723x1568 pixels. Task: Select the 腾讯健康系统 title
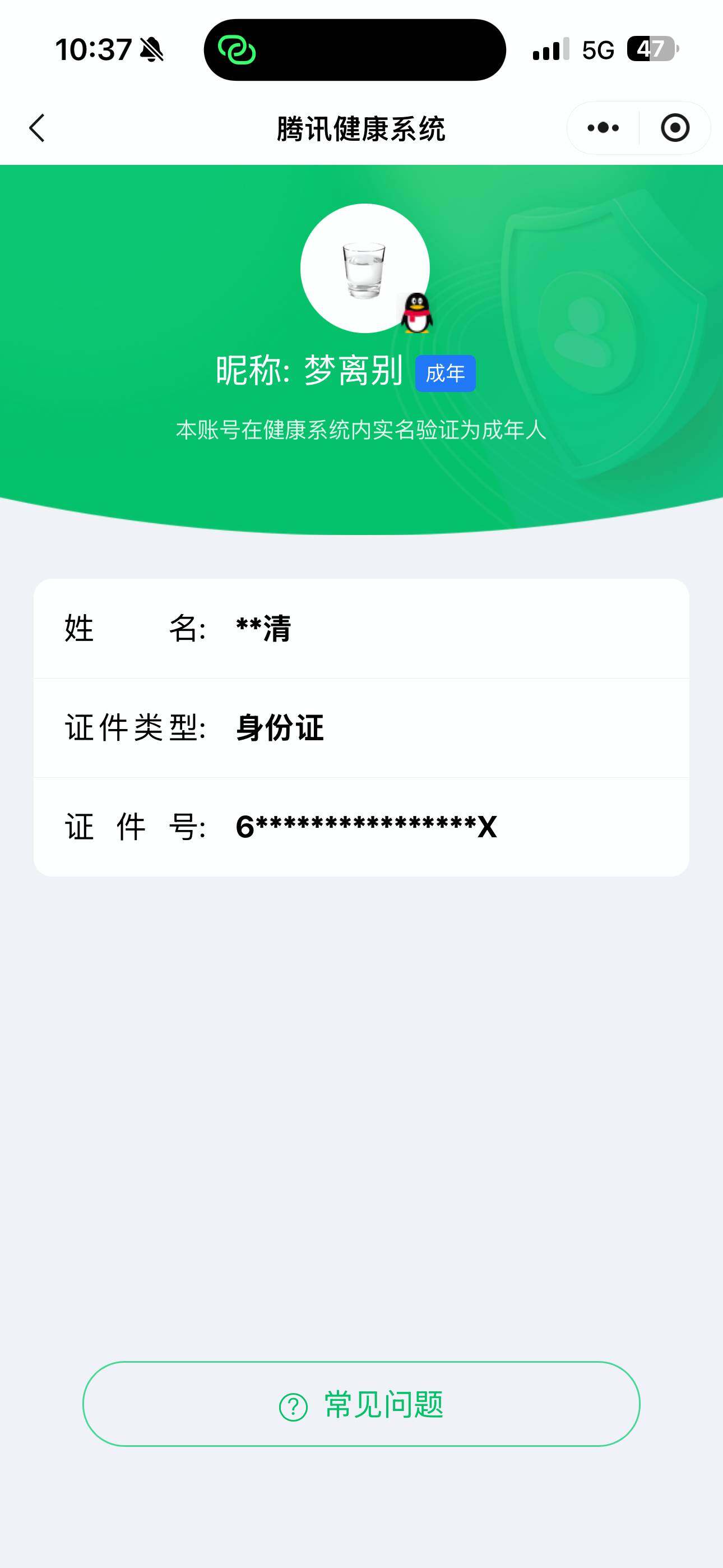point(361,128)
